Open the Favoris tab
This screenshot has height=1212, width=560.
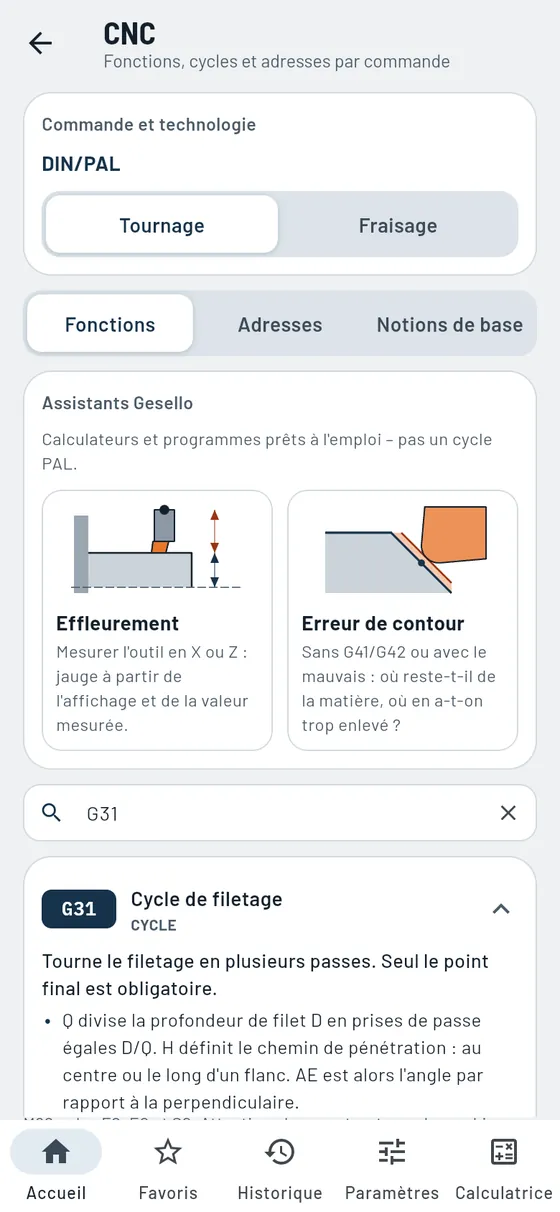point(168,1166)
